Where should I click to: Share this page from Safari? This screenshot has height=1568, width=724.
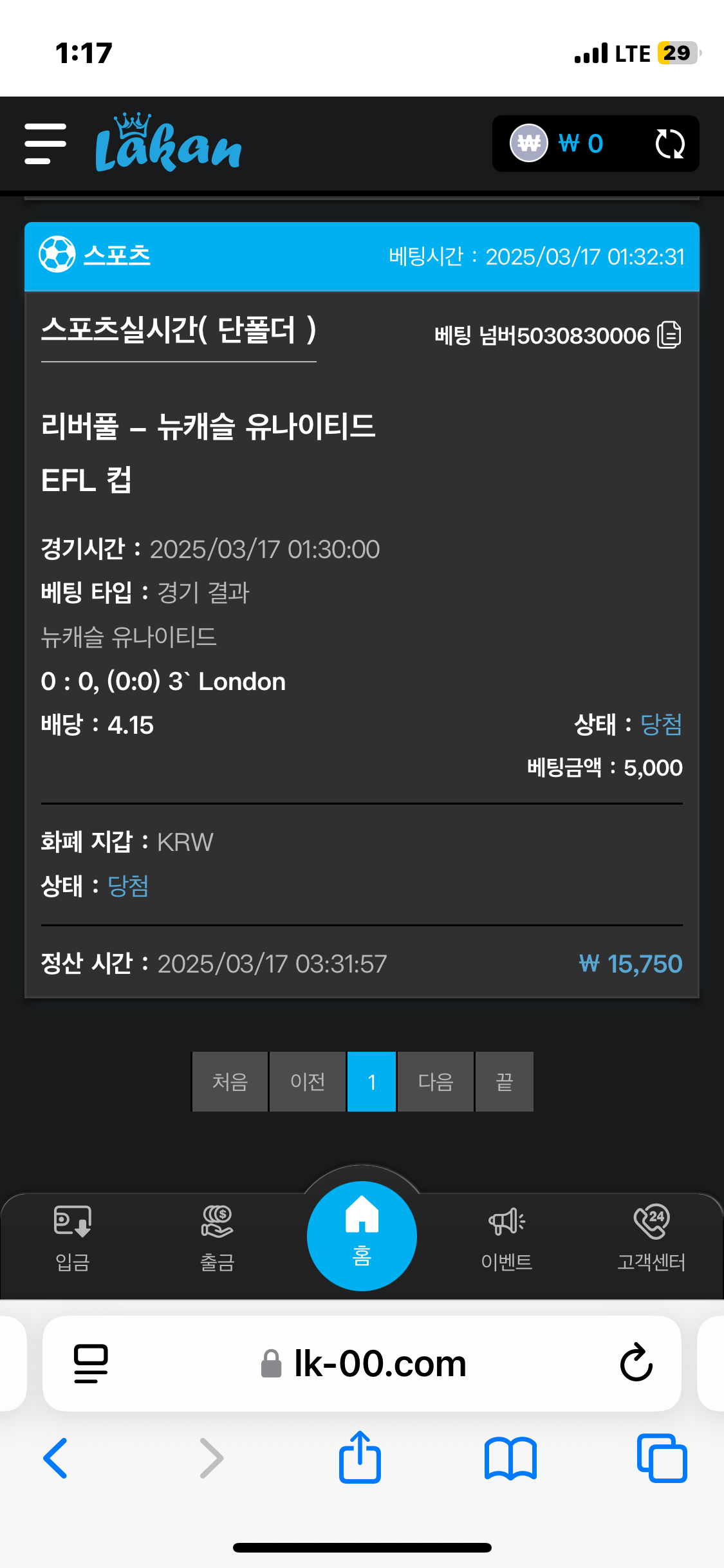click(360, 1458)
